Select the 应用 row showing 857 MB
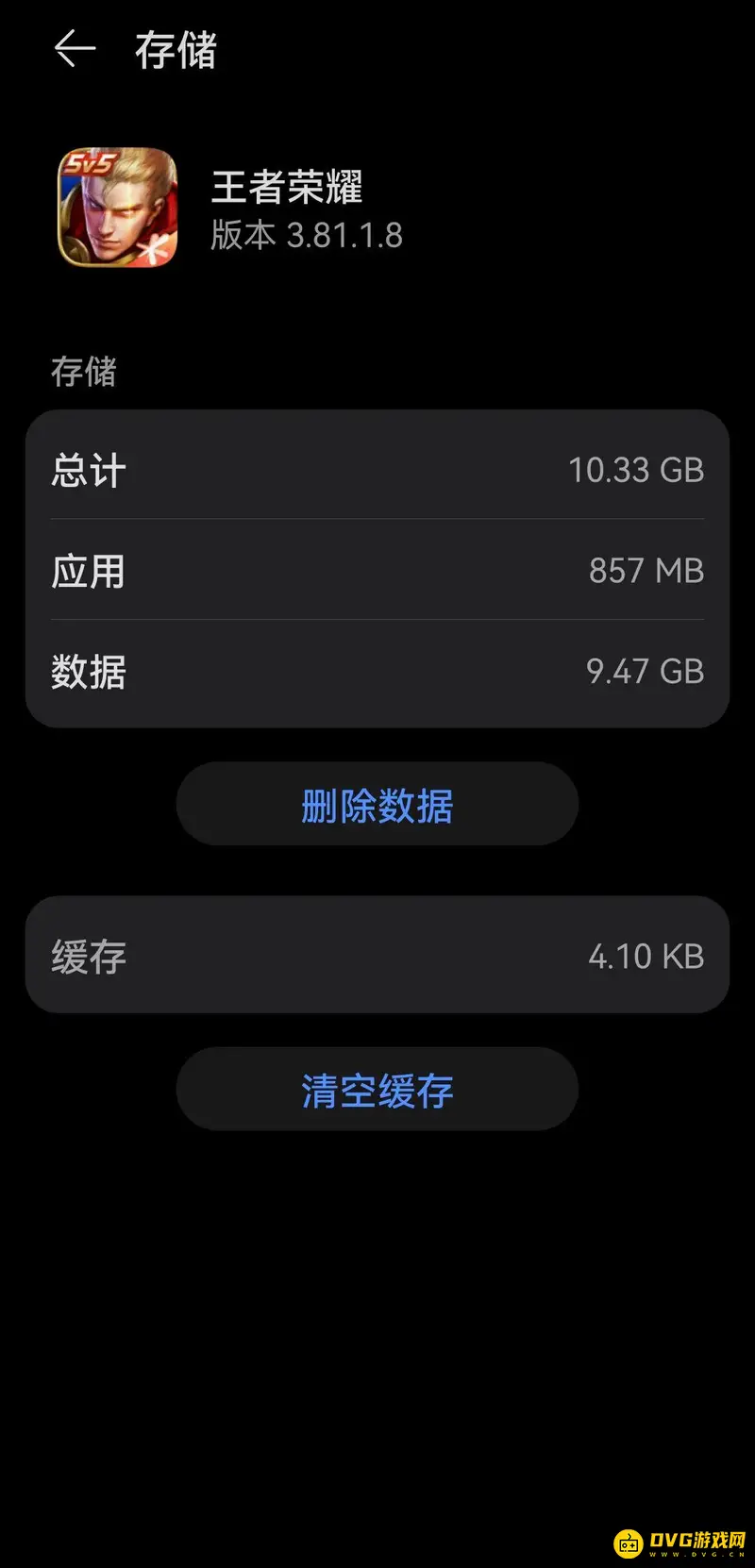Viewport: 755px width, 1568px height. pos(377,571)
